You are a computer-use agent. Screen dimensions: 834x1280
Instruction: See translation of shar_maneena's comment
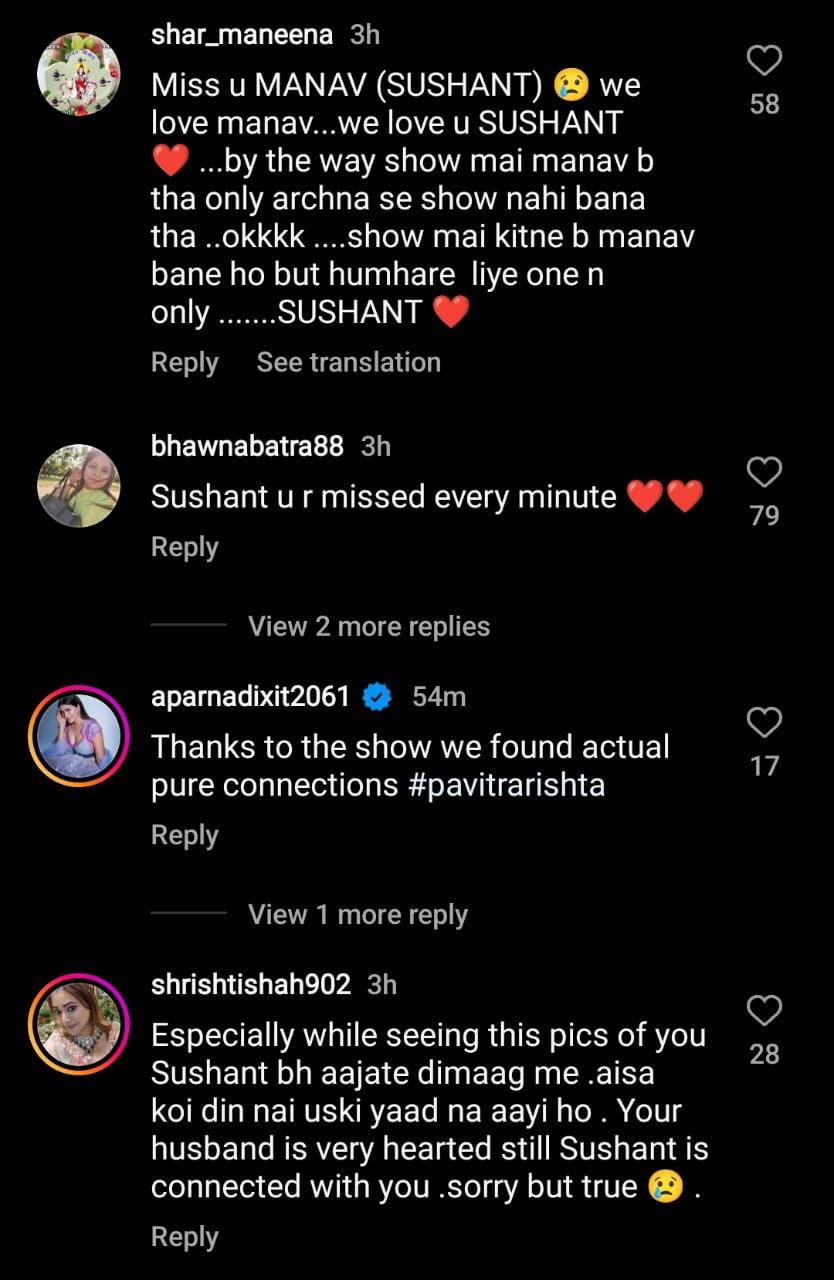point(348,362)
